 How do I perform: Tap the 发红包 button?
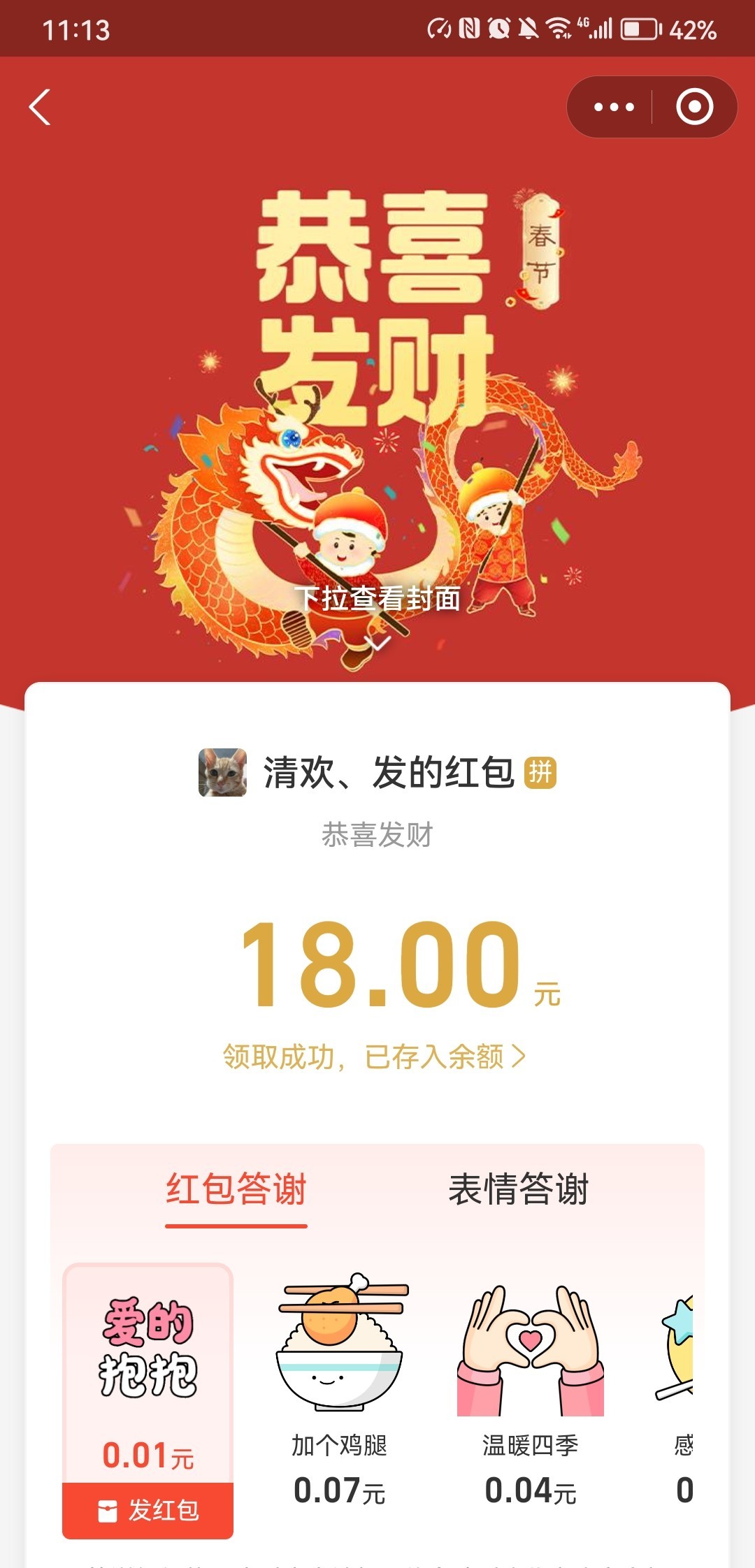pos(148,1510)
